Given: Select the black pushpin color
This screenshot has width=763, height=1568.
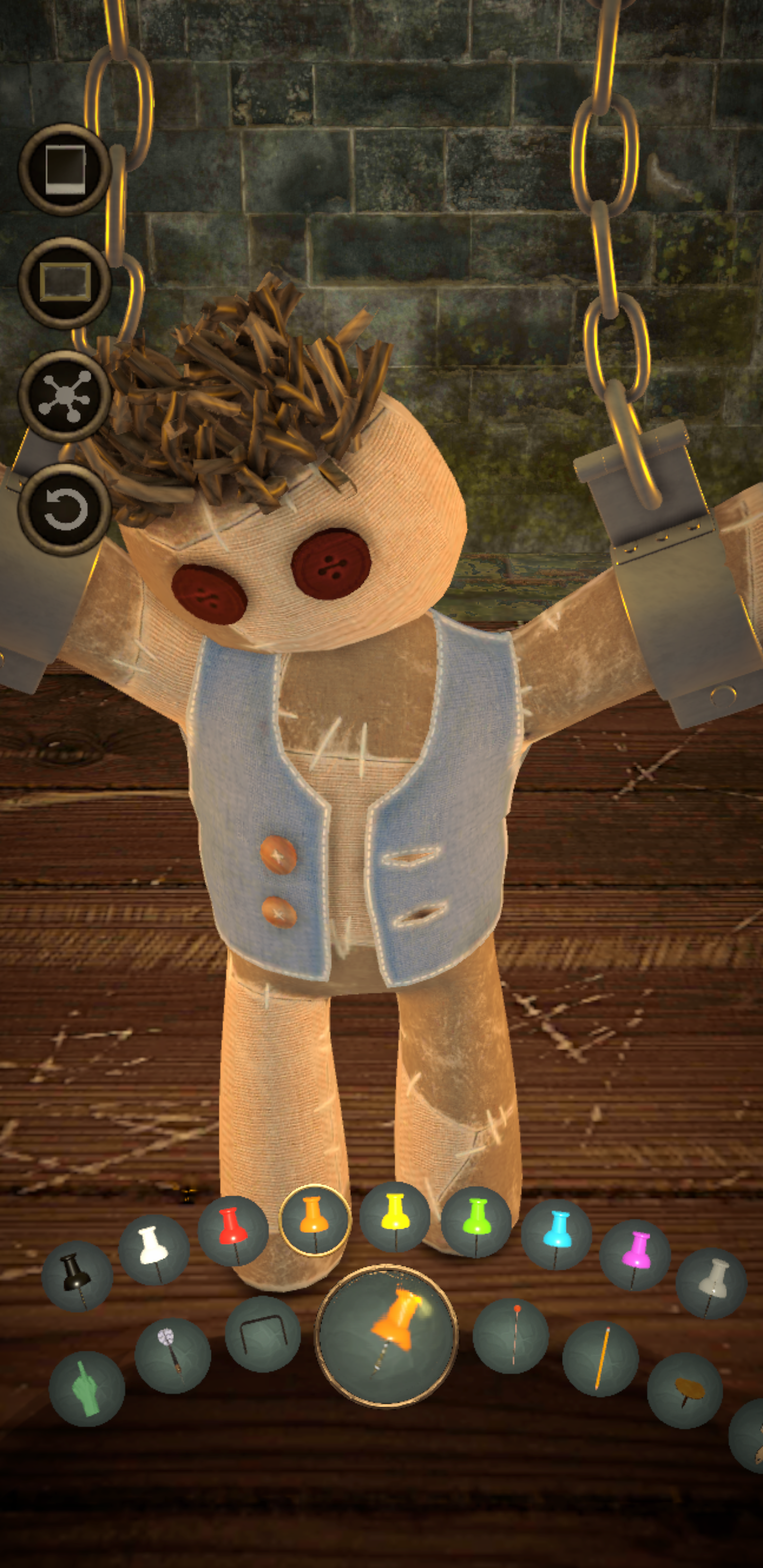Looking at the screenshot, I should click(x=77, y=1276).
